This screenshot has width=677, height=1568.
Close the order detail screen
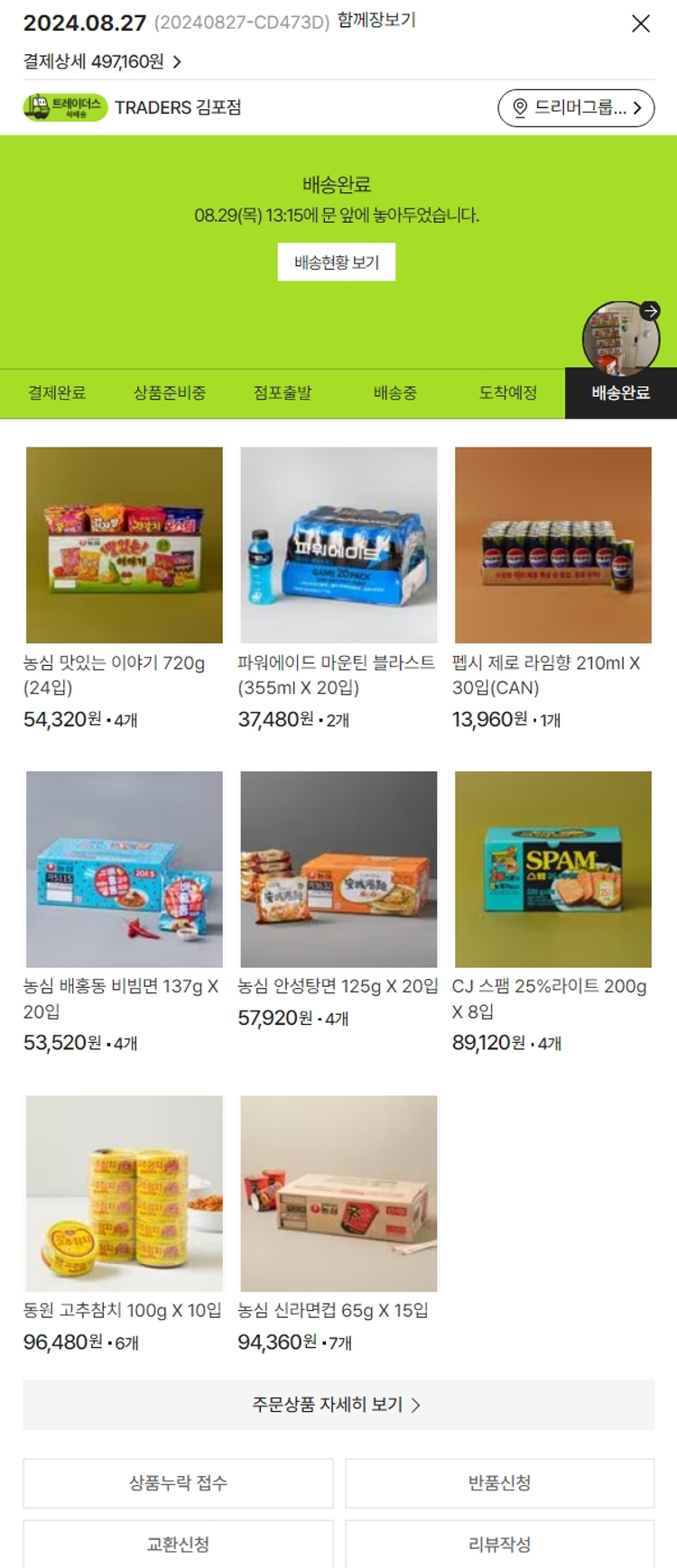(640, 24)
